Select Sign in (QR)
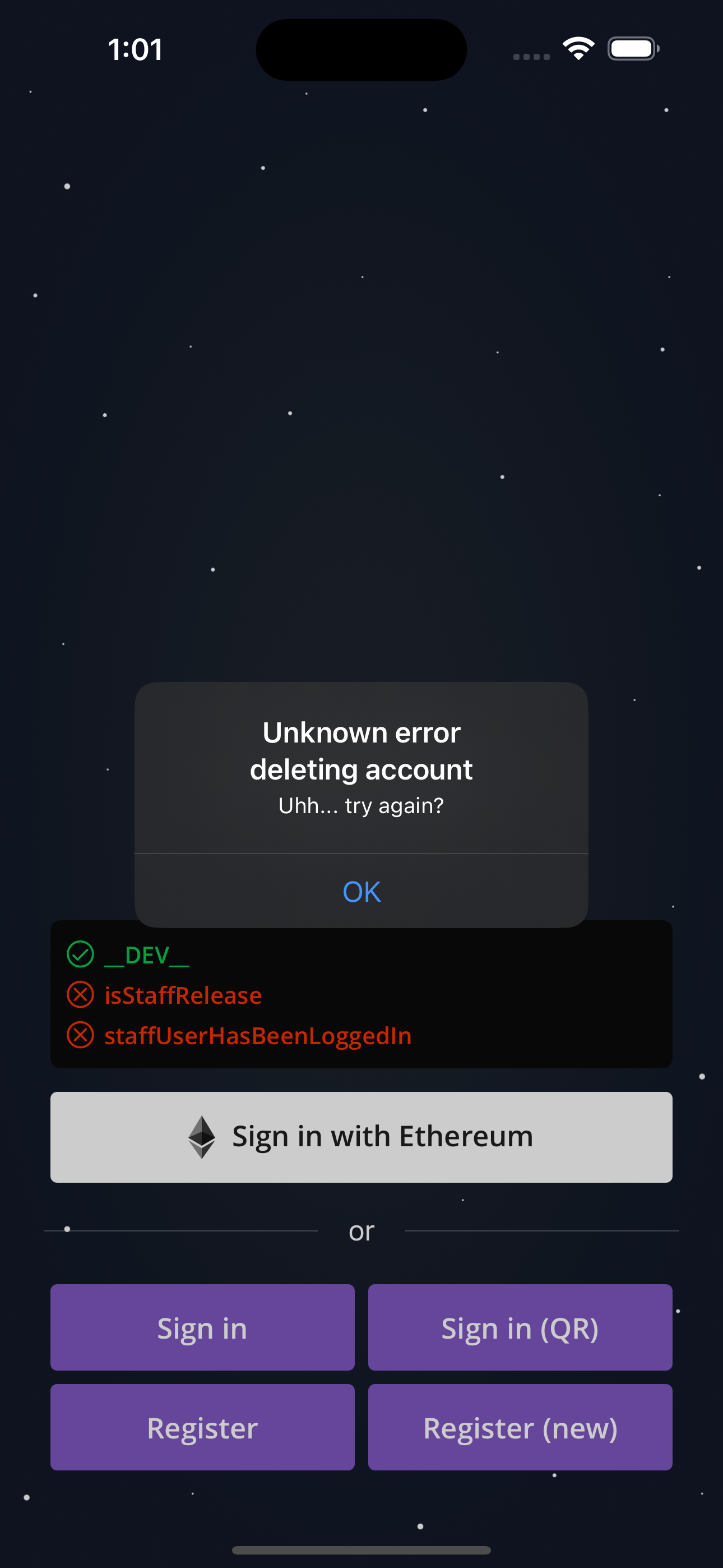Image resolution: width=723 pixels, height=1568 pixels. pos(520,1327)
